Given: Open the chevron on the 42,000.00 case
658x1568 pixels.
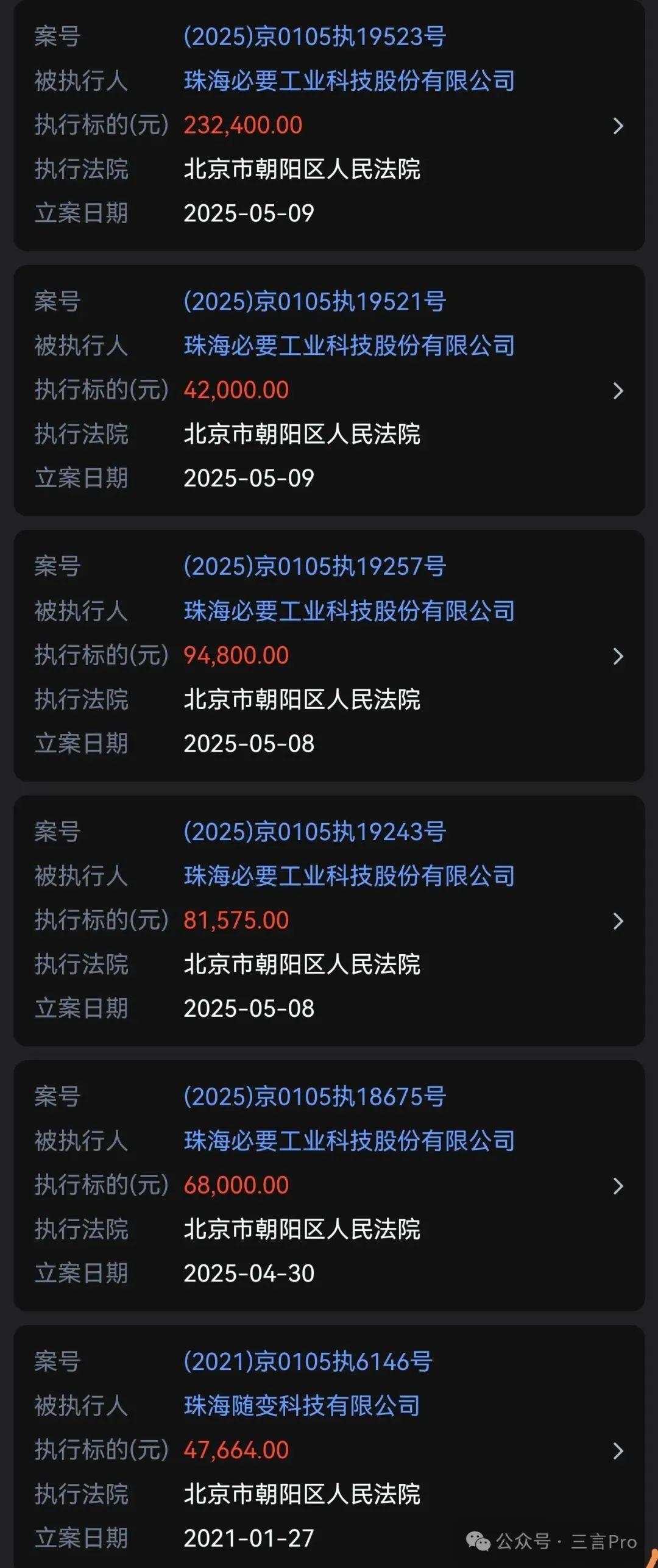Looking at the screenshot, I should 618,391.
